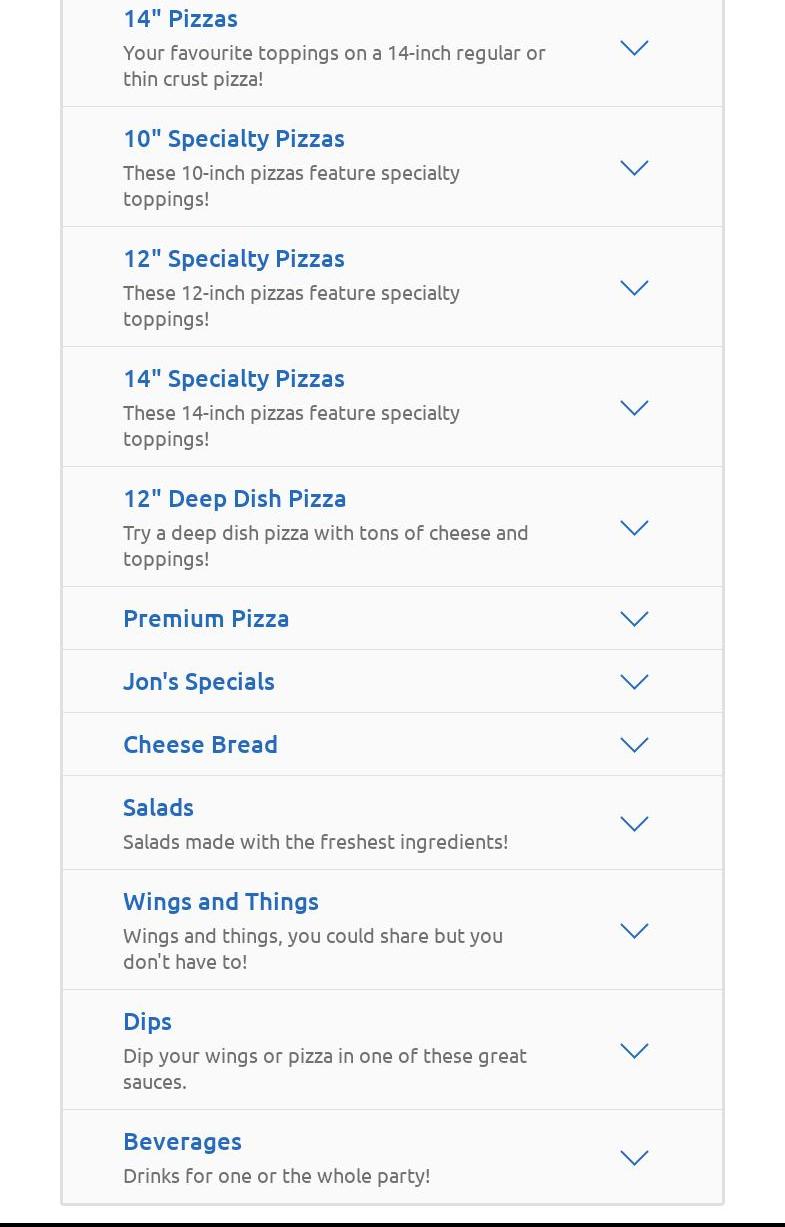This screenshot has height=1227, width=785.
Task: Show Cheese Bread items
Action: tap(634, 745)
